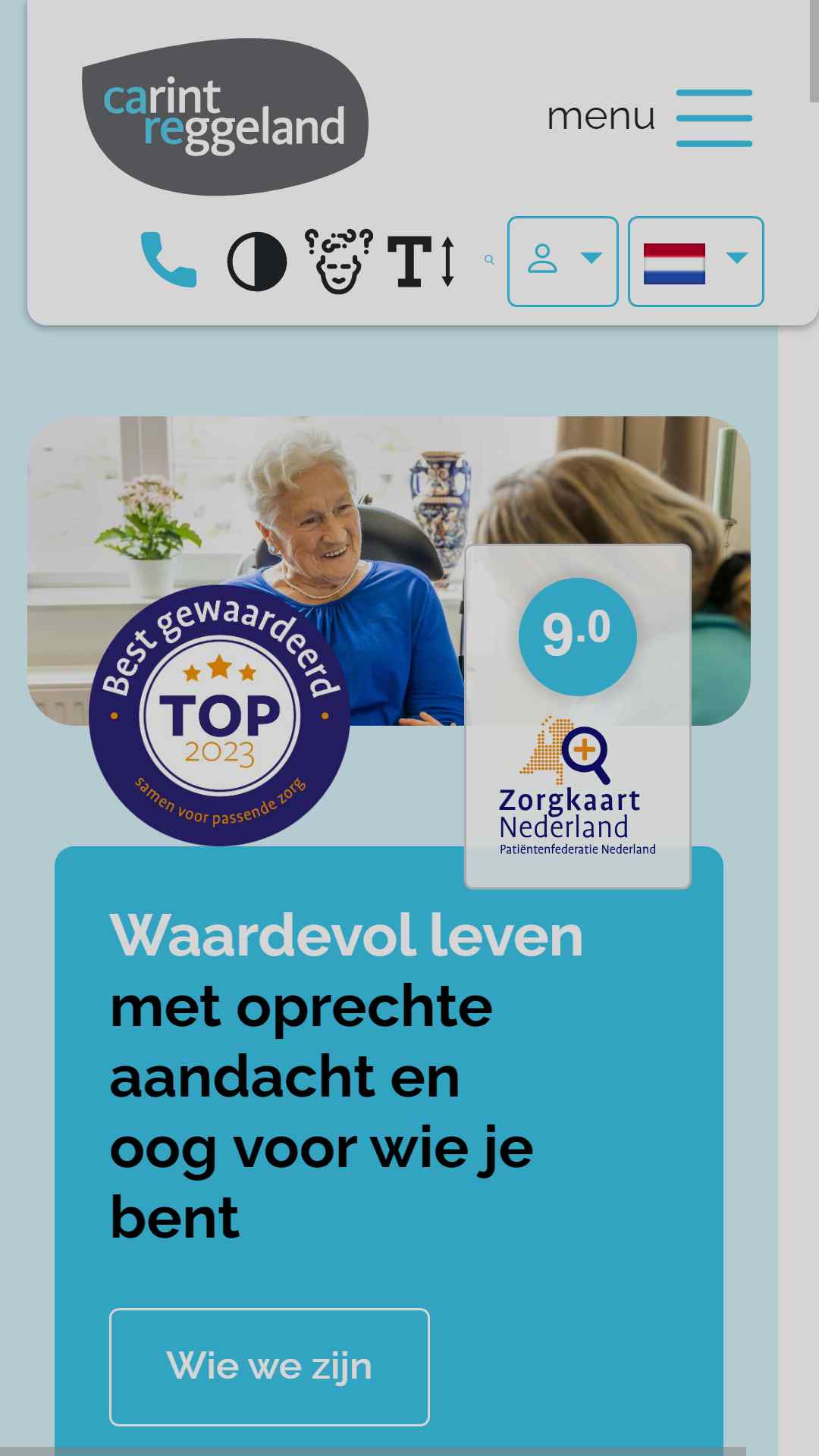The width and height of the screenshot is (819, 1456).
Task: Open the Zorgkaart Nederland 9.0 rating card
Action: pos(578,716)
